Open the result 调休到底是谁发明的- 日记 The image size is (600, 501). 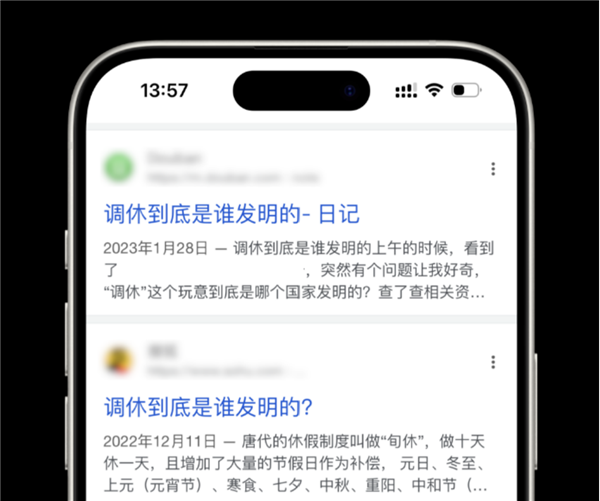[x=231, y=213]
